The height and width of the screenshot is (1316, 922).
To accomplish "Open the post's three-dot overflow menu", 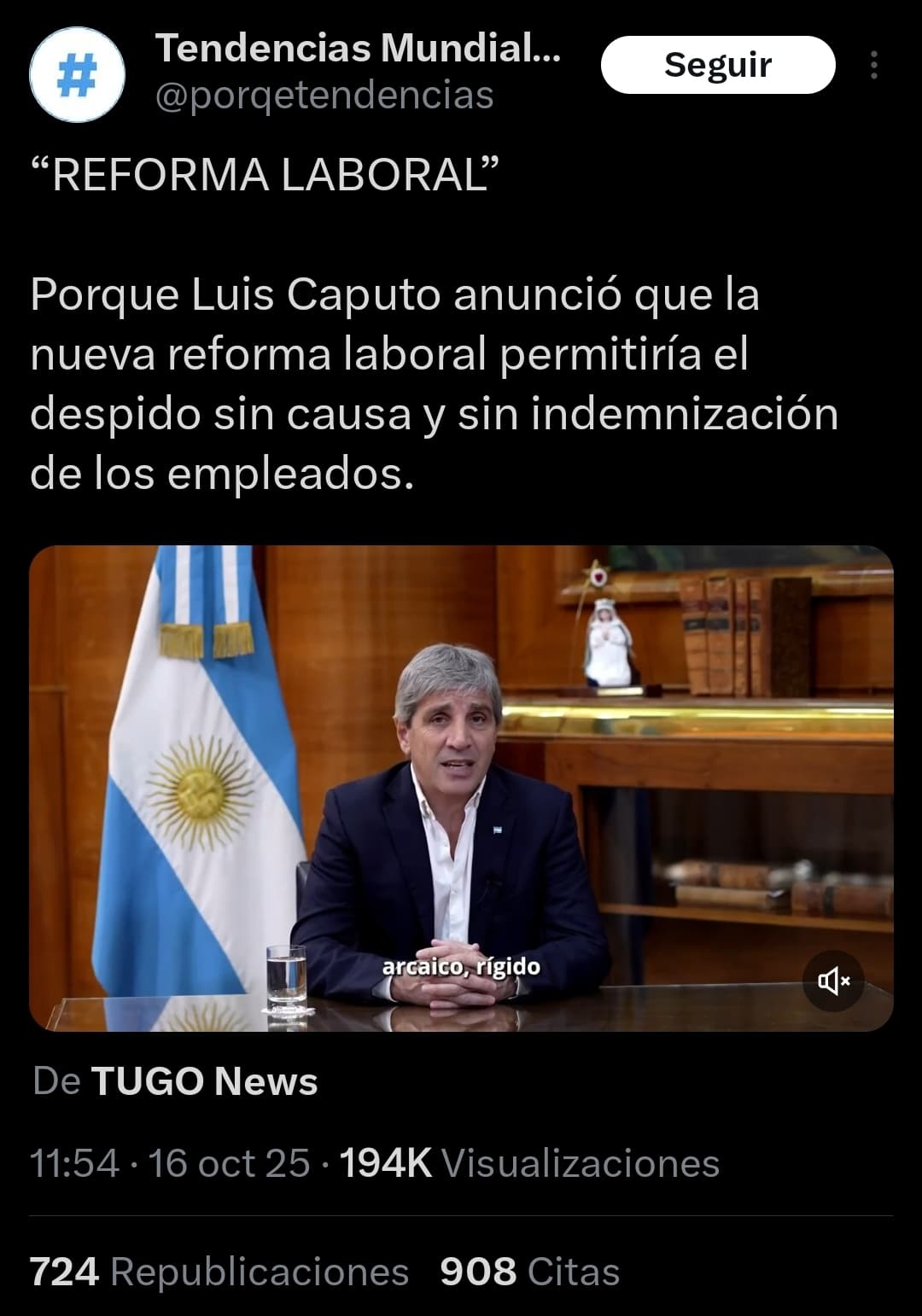I will click(x=873, y=65).
